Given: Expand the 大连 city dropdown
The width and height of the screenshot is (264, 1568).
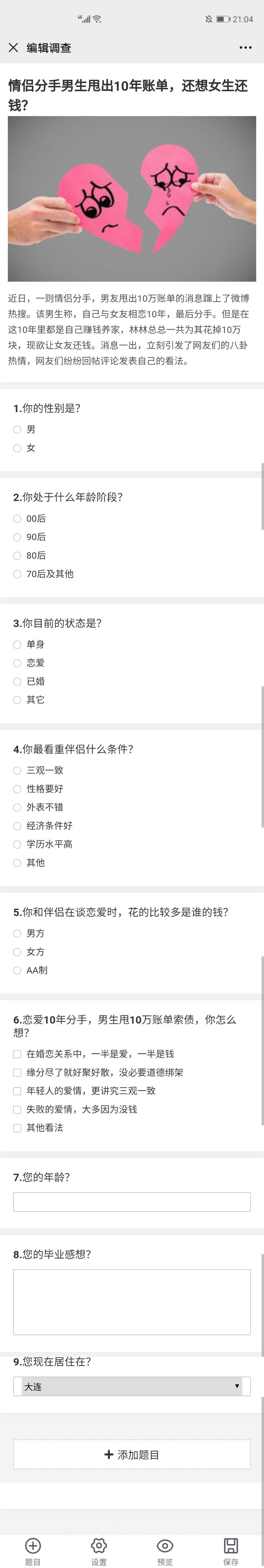Looking at the screenshot, I should (132, 1387).
